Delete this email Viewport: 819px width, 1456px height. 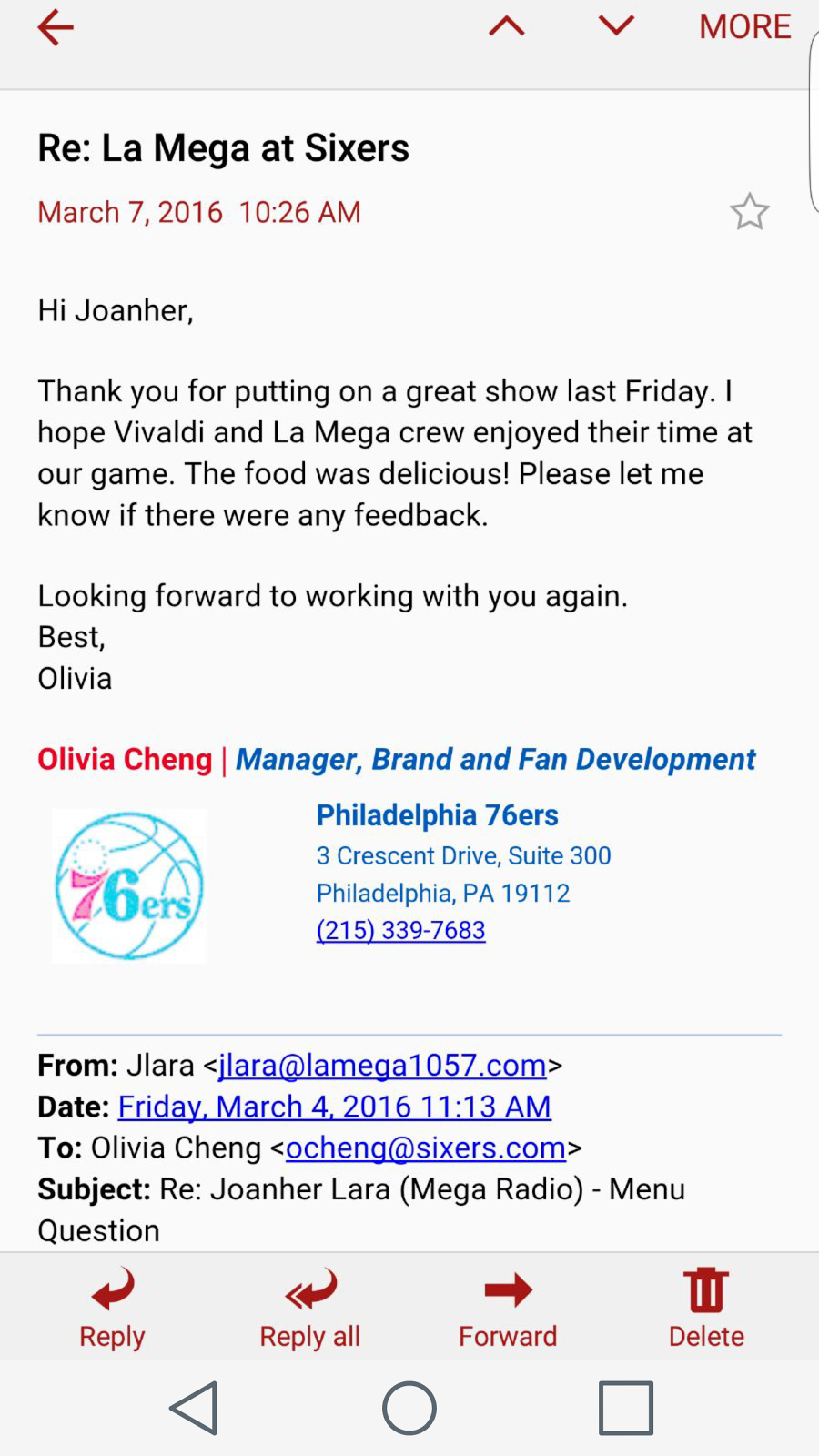point(706,1308)
